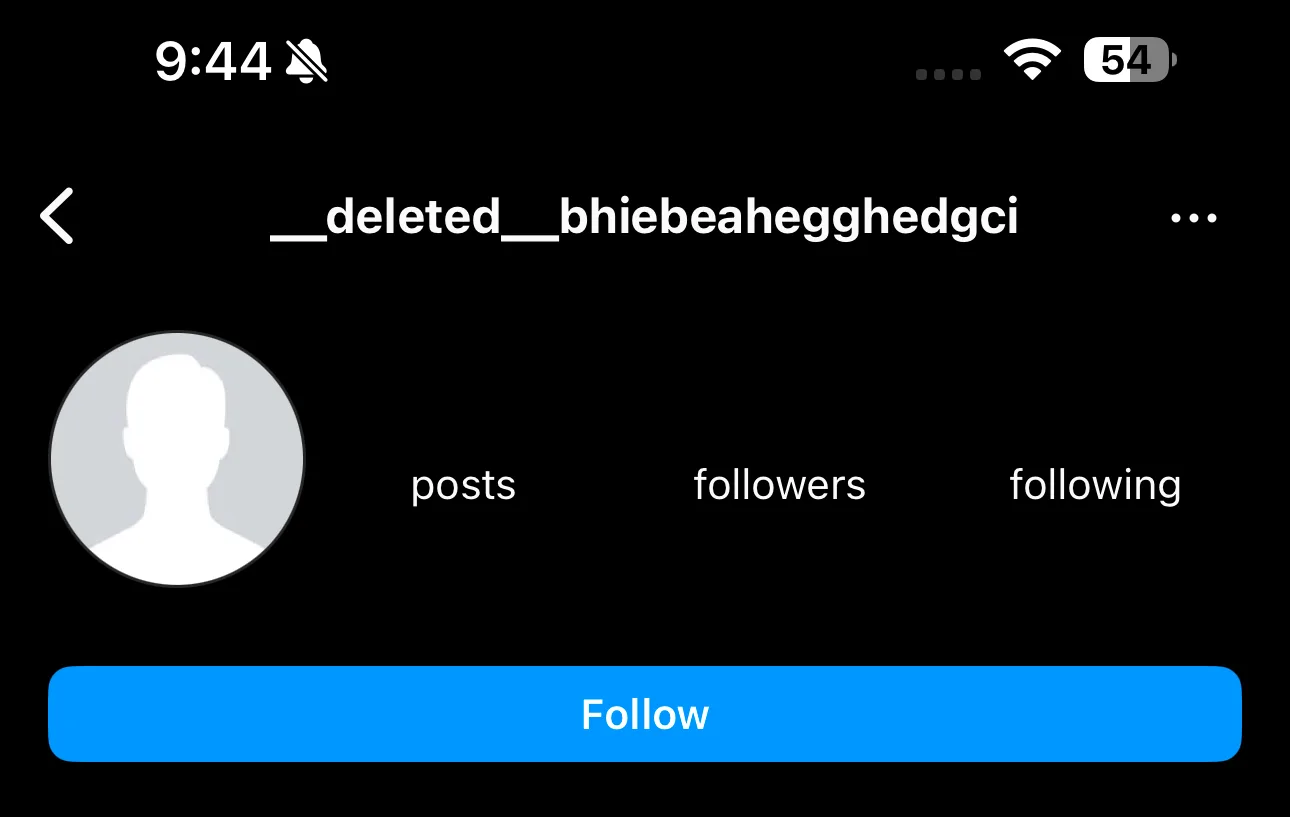
Task: View the default profile picture
Action: [177, 459]
